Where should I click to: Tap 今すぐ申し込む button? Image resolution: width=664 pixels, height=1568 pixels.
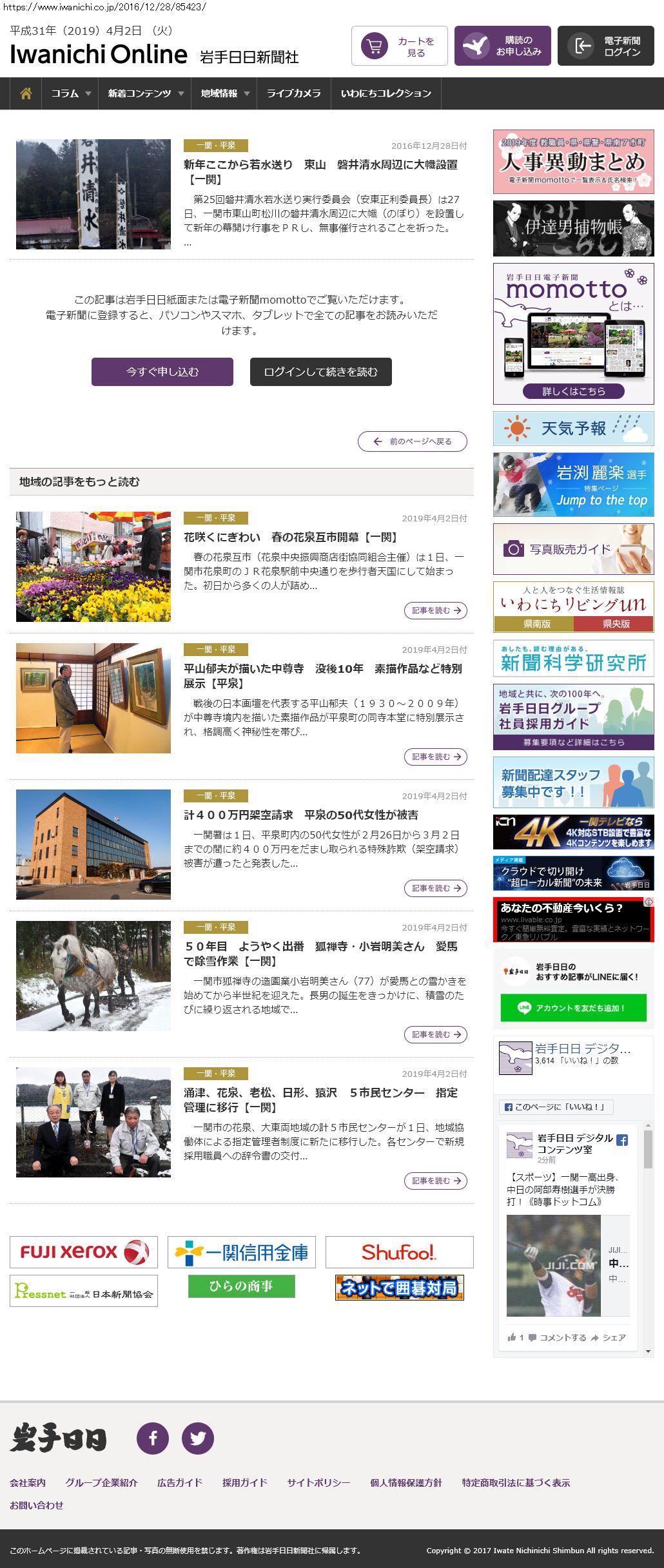tap(162, 372)
